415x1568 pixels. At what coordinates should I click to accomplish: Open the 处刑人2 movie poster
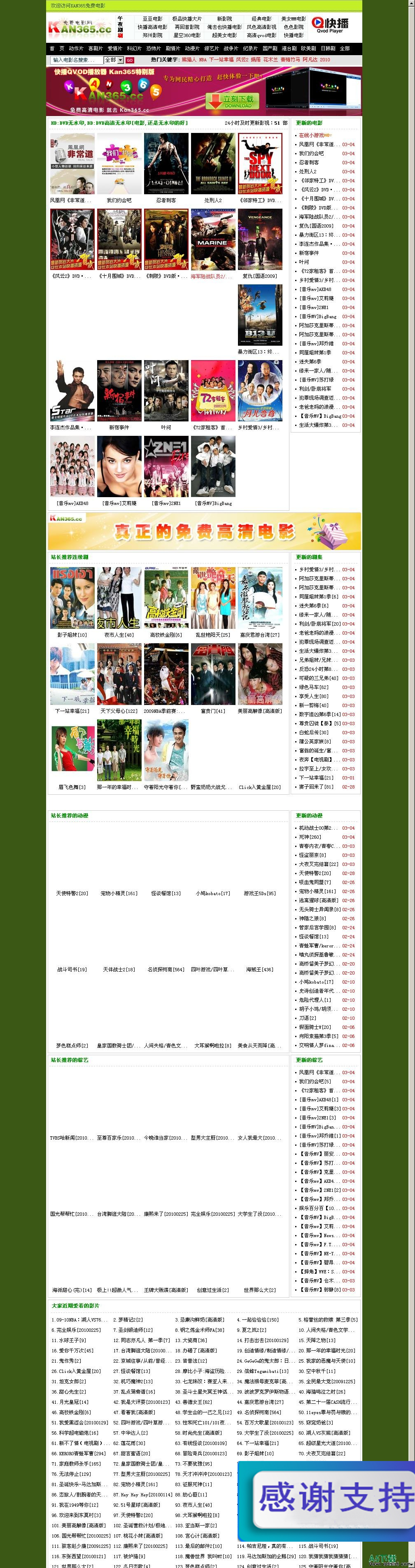(213, 164)
